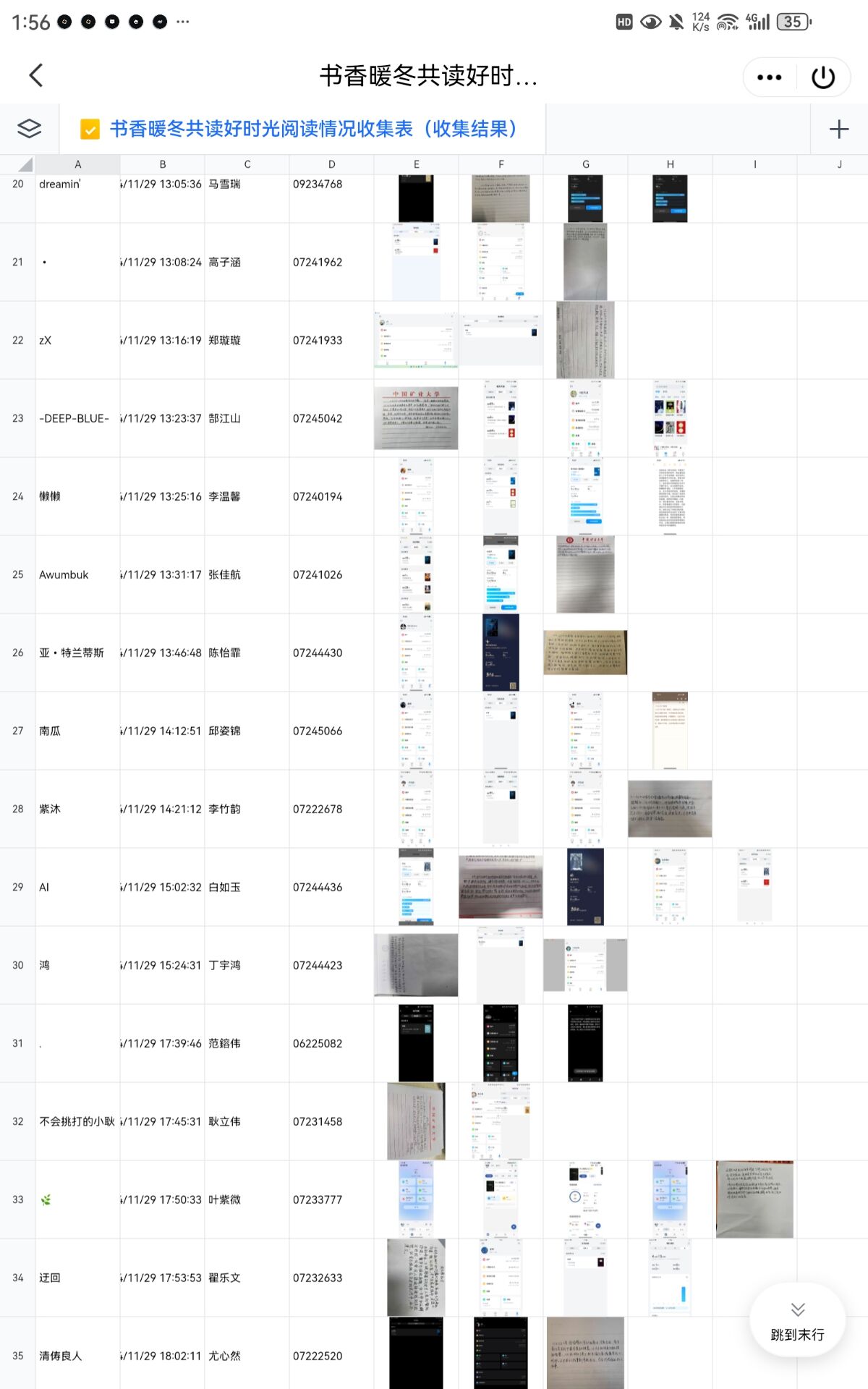This screenshot has height=1389, width=868.
Task: Open 白如玉's image in column F
Action: tap(501, 887)
